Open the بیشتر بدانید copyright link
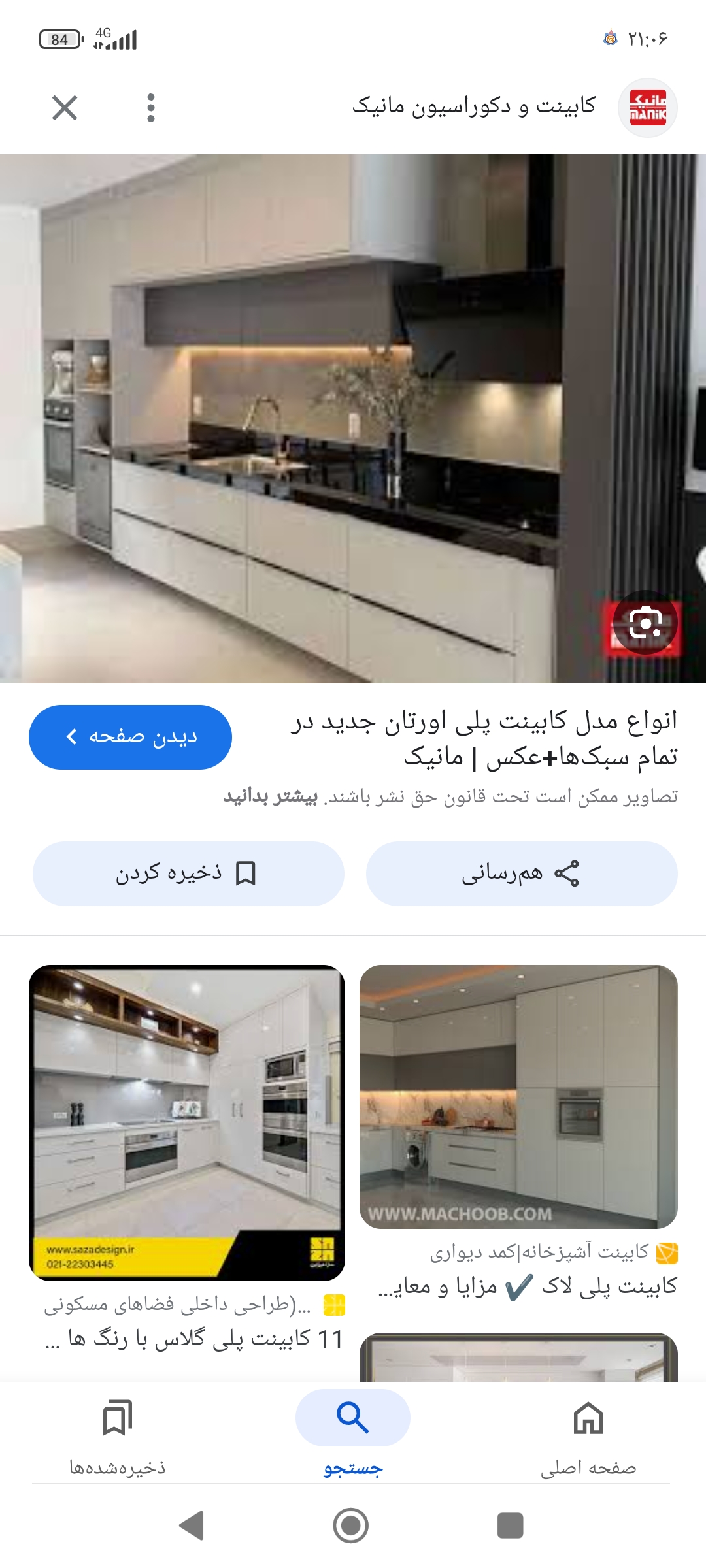706x1568 pixels. (271, 796)
